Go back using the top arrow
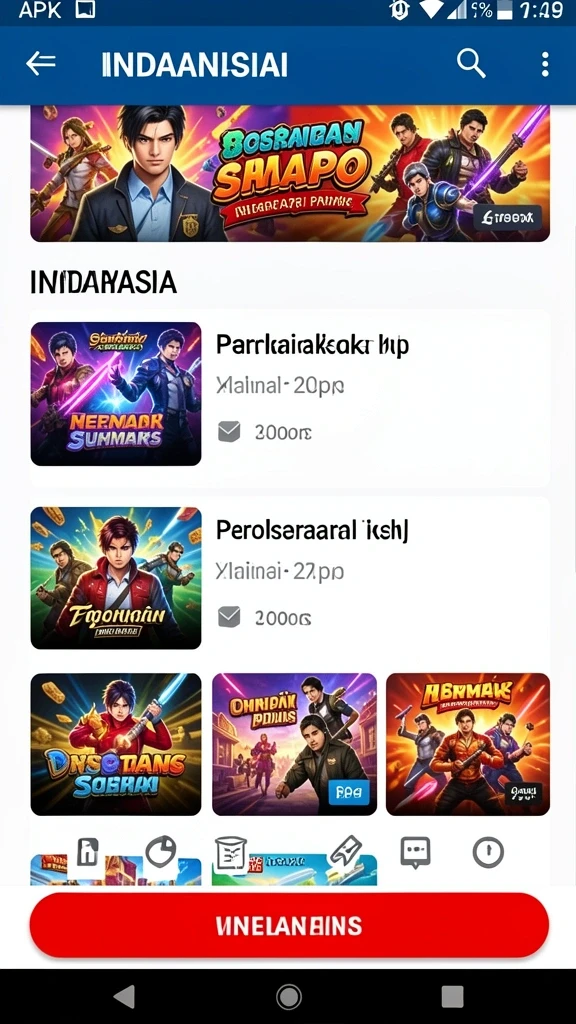This screenshot has width=576, height=1024. pos(40,65)
